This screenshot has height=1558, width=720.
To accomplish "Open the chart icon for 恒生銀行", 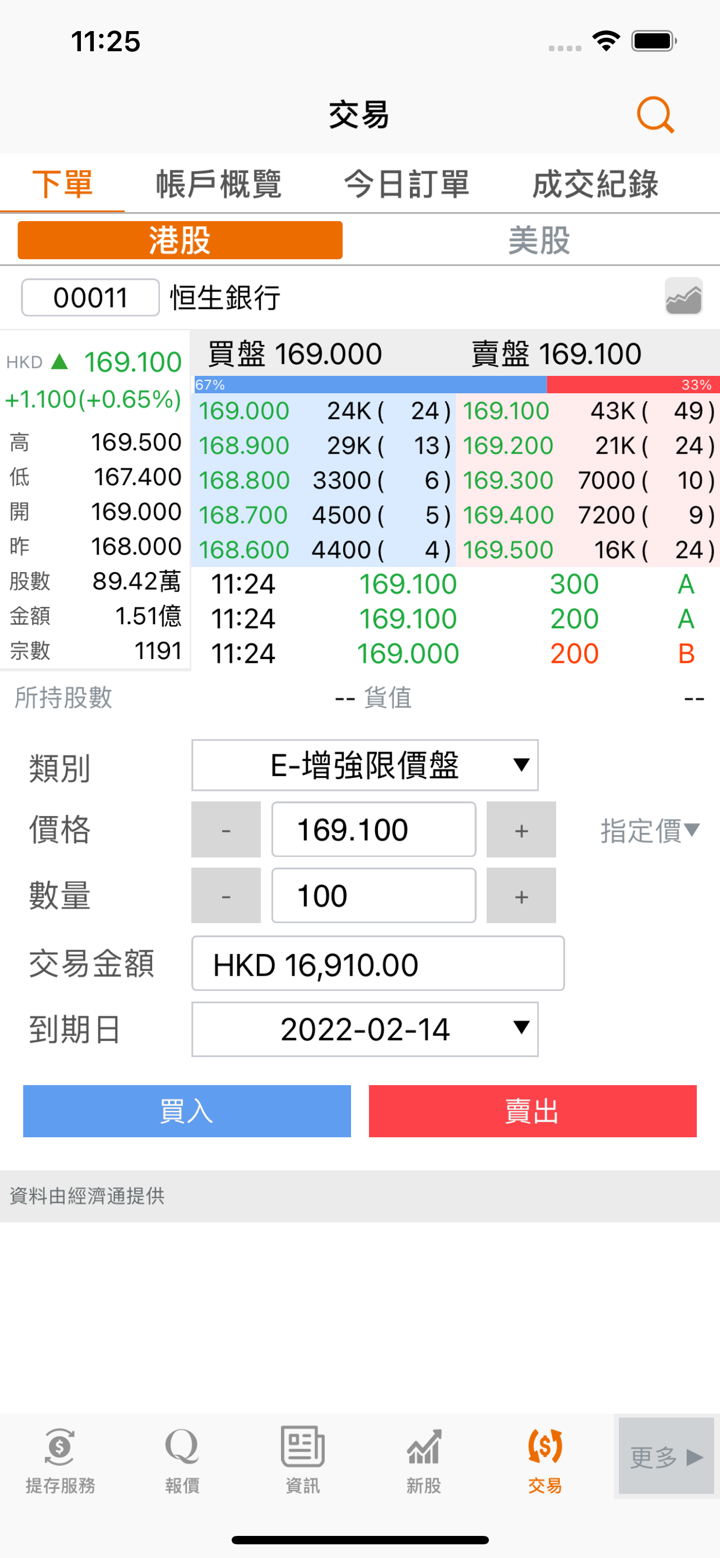I will point(684,297).
